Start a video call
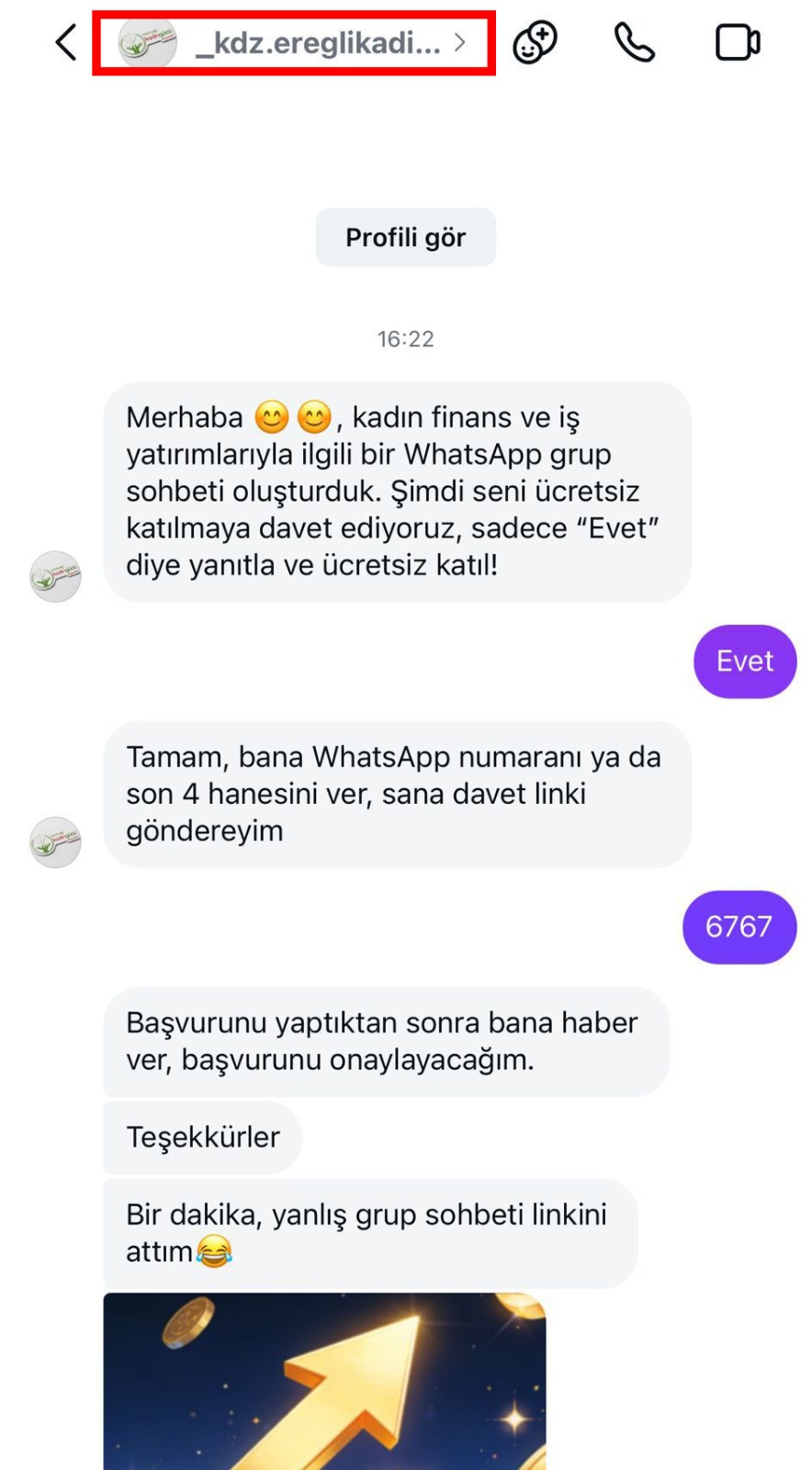Image resolution: width=812 pixels, height=1470 pixels. click(737, 42)
